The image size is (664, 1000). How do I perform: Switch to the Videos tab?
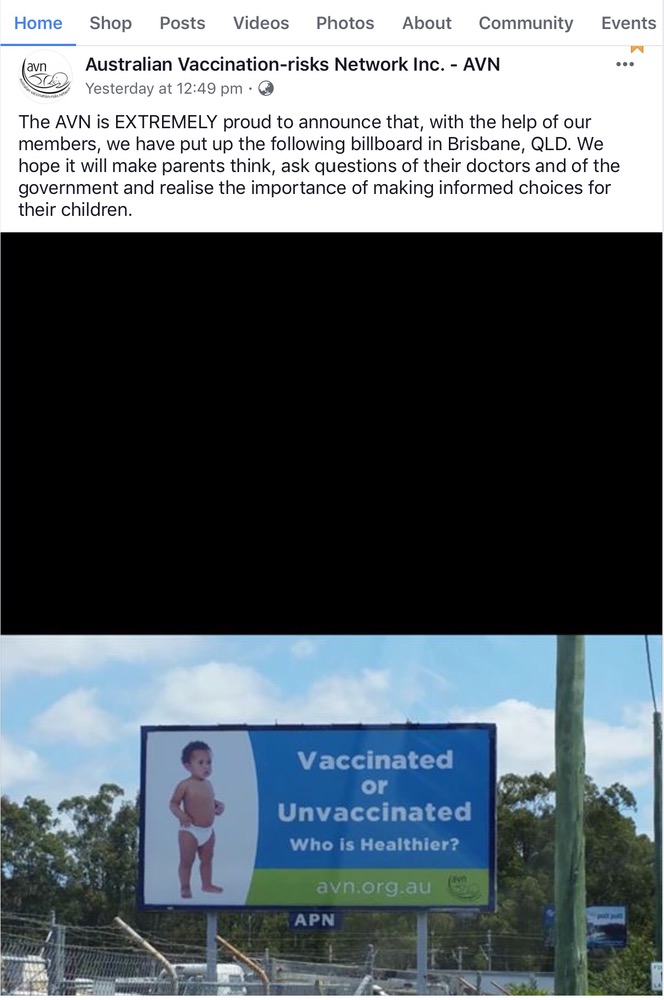click(x=261, y=23)
